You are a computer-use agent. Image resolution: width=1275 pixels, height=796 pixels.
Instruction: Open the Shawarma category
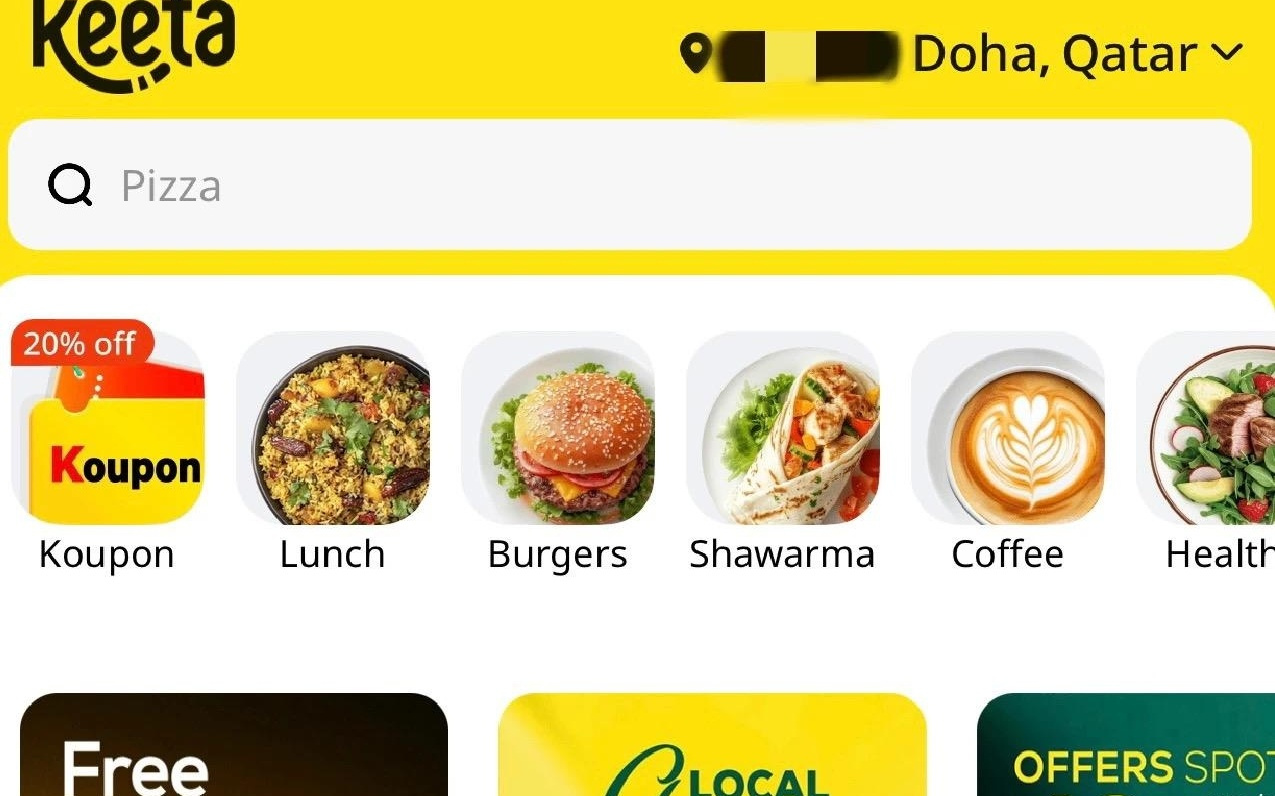click(x=782, y=430)
